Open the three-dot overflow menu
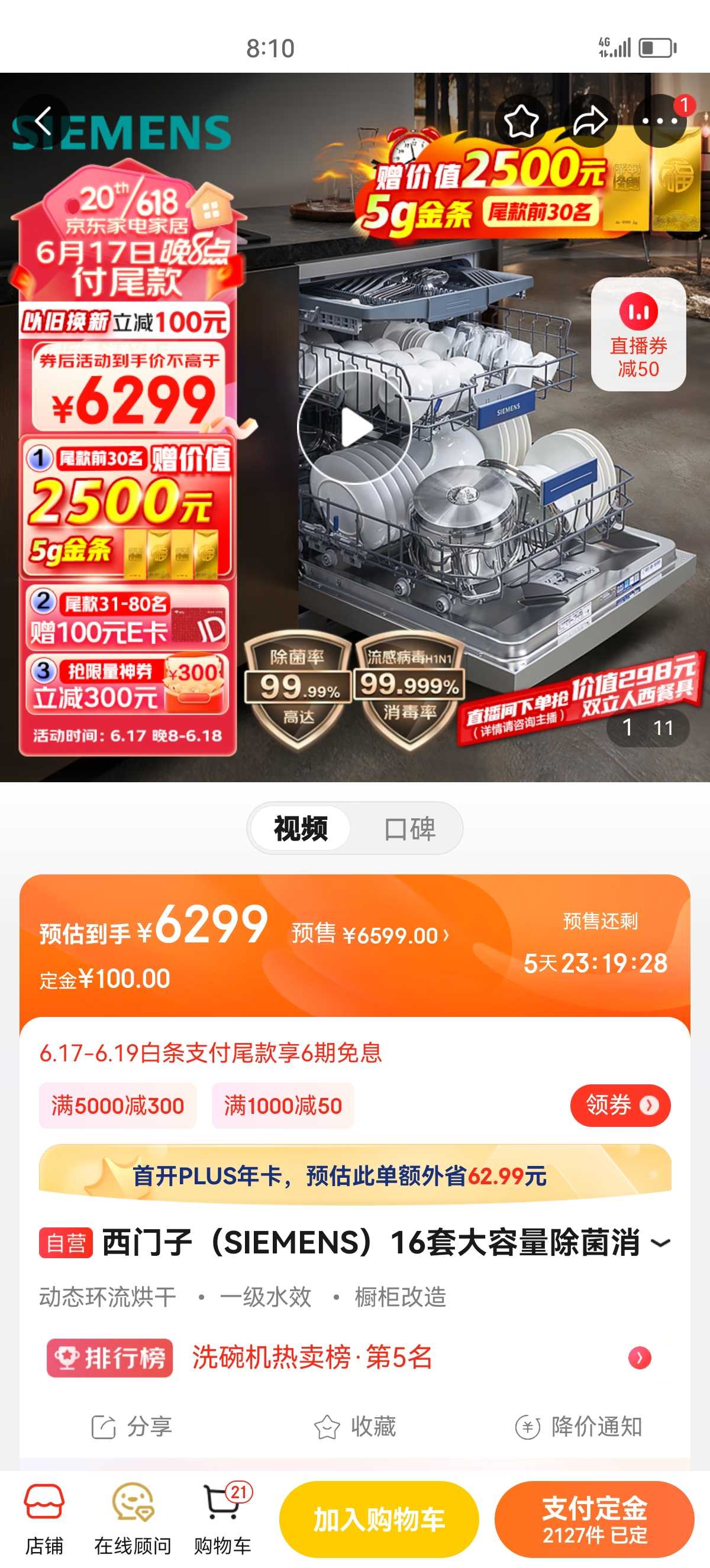 pos(660,121)
